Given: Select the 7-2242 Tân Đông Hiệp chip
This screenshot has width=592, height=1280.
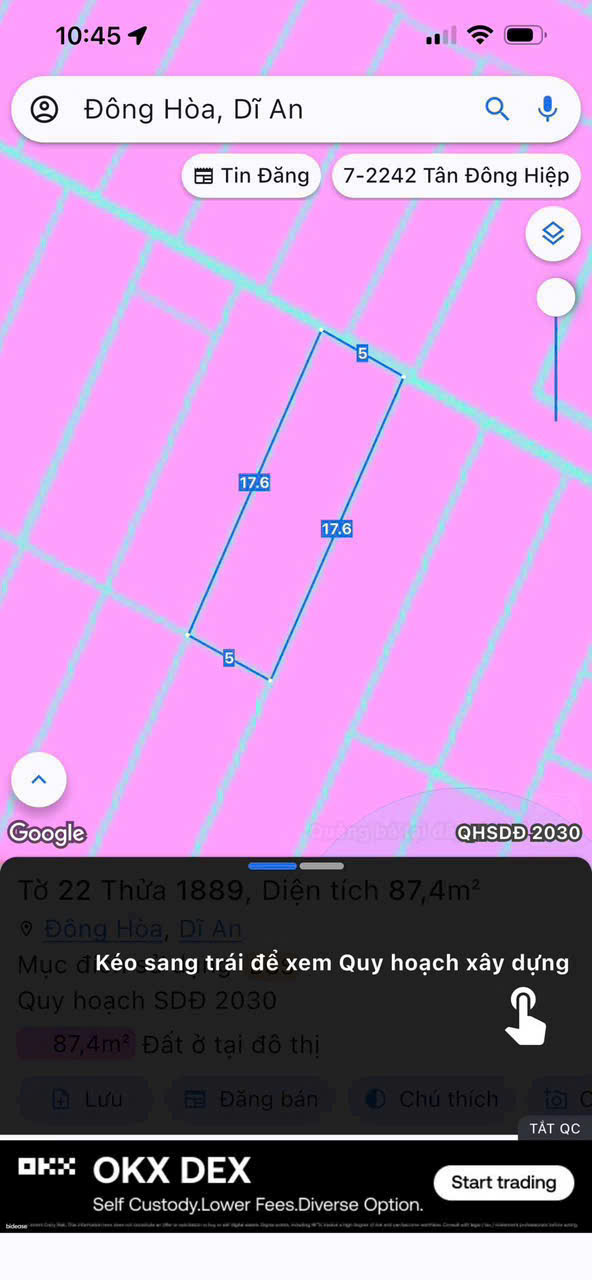Looking at the screenshot, I should (456, 176).
